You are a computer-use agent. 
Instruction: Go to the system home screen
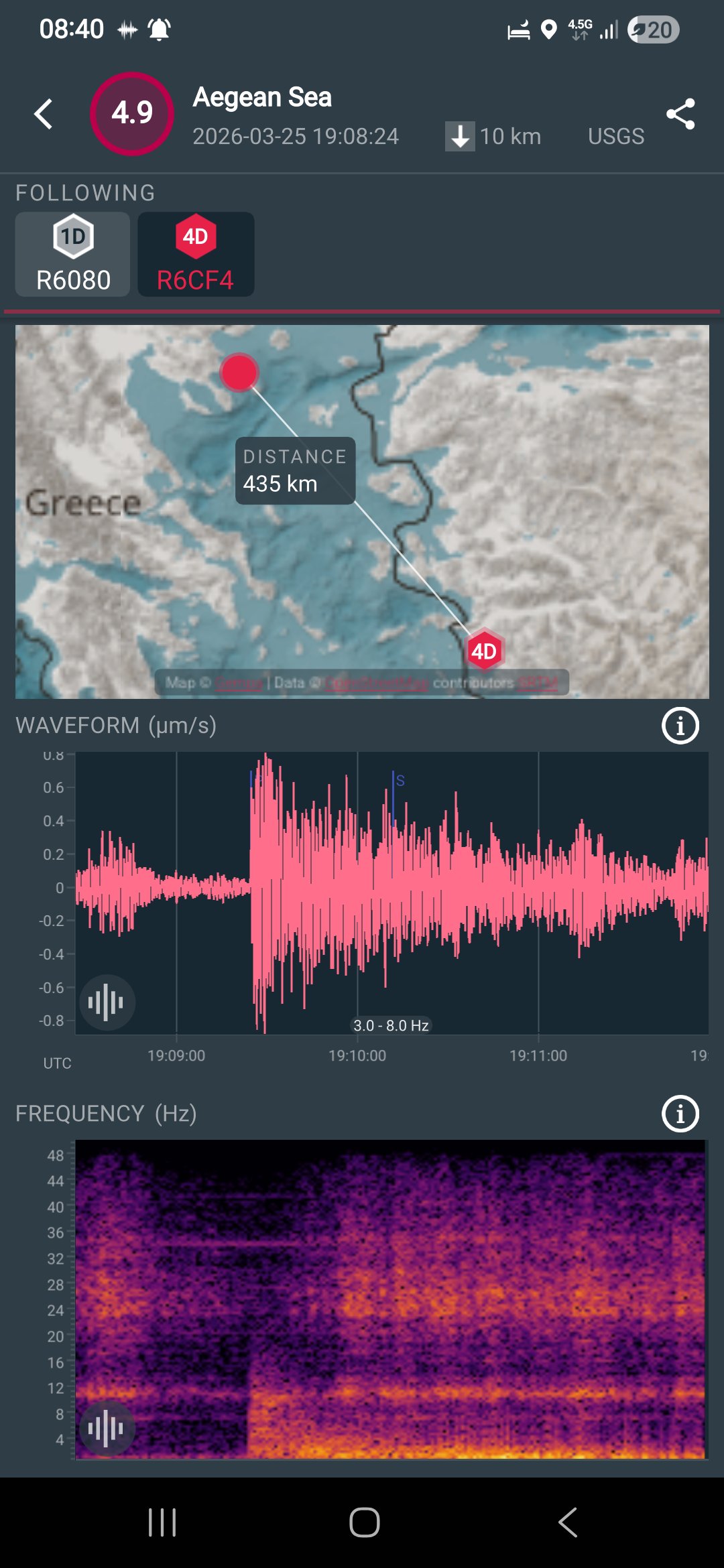click(x=364, y=1522)
